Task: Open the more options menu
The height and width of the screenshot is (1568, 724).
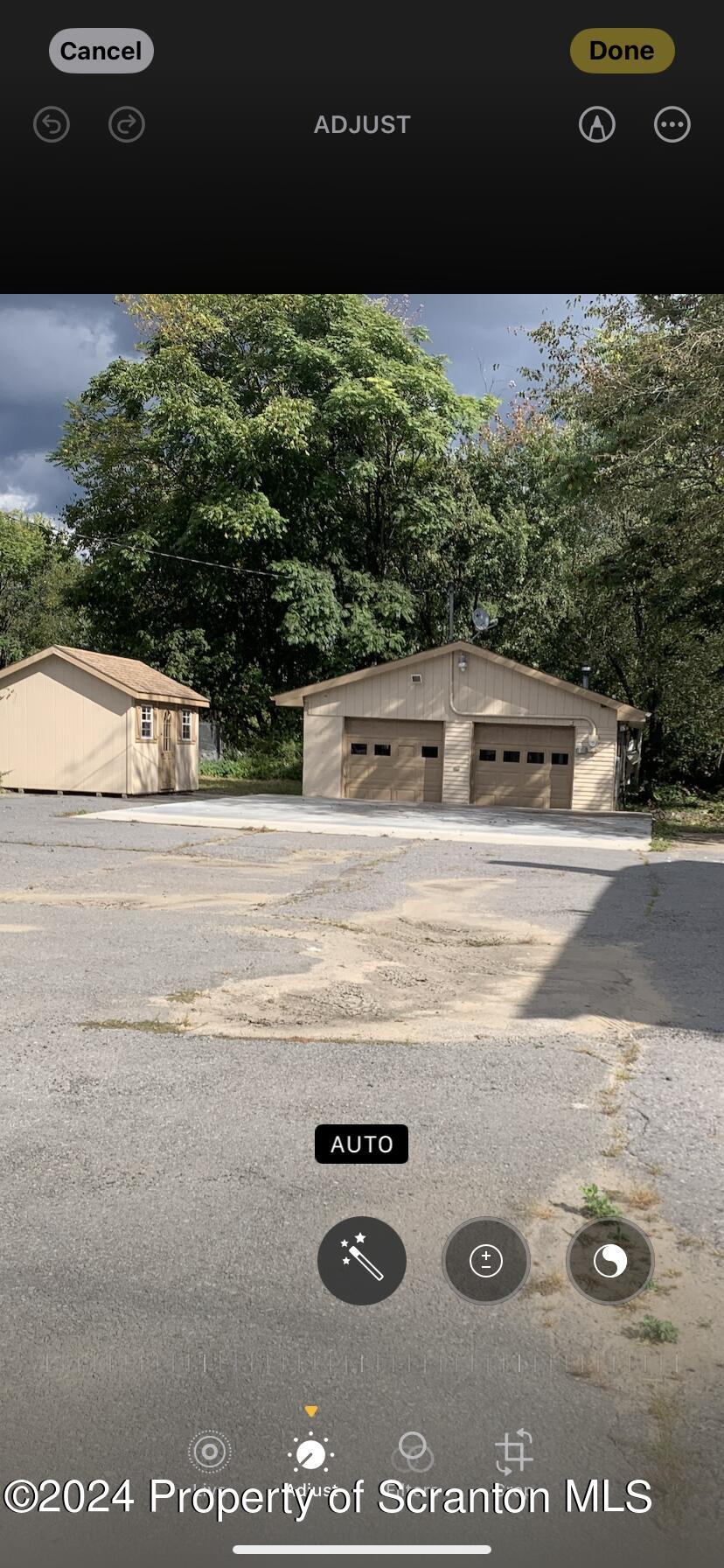Action: 672,124
